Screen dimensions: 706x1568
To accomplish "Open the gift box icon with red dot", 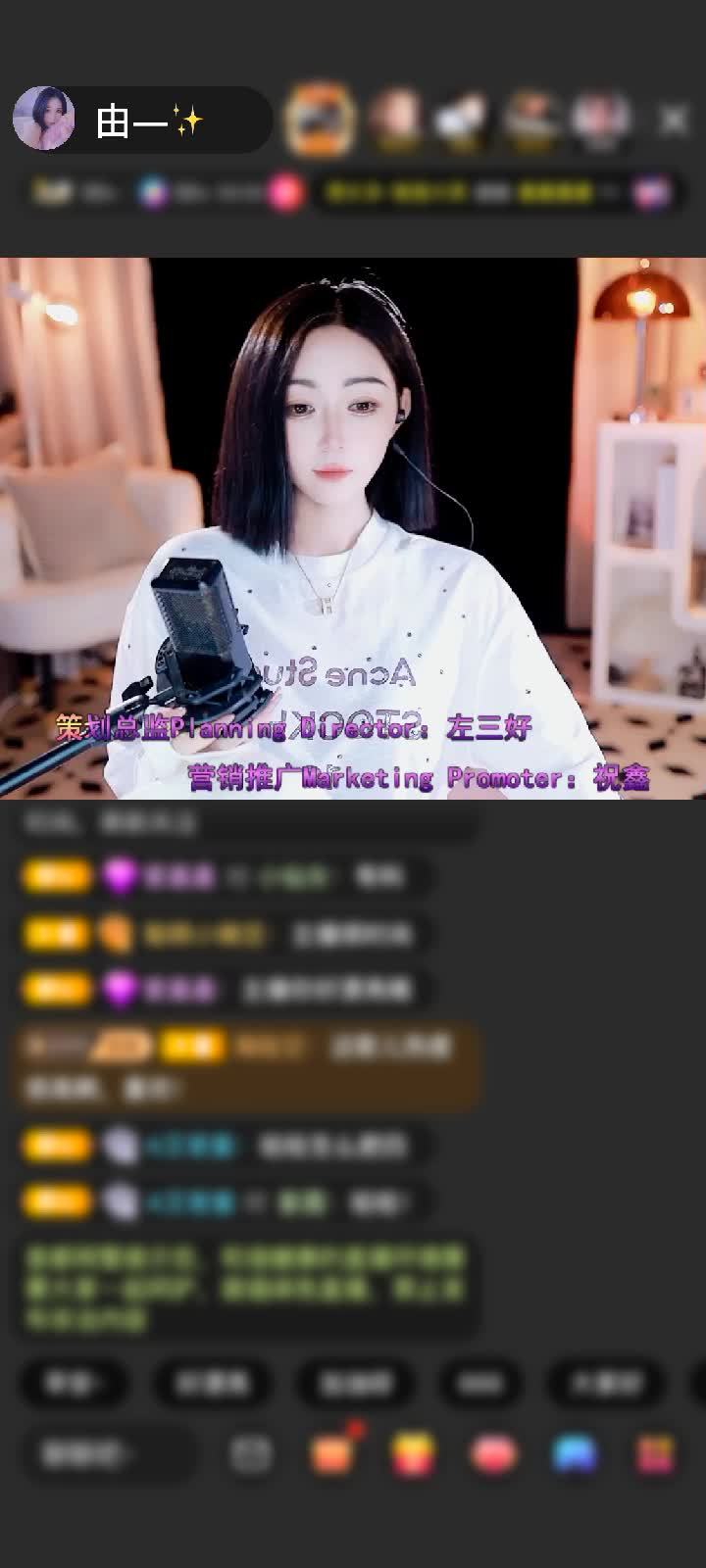I will tap(333, 1453).
